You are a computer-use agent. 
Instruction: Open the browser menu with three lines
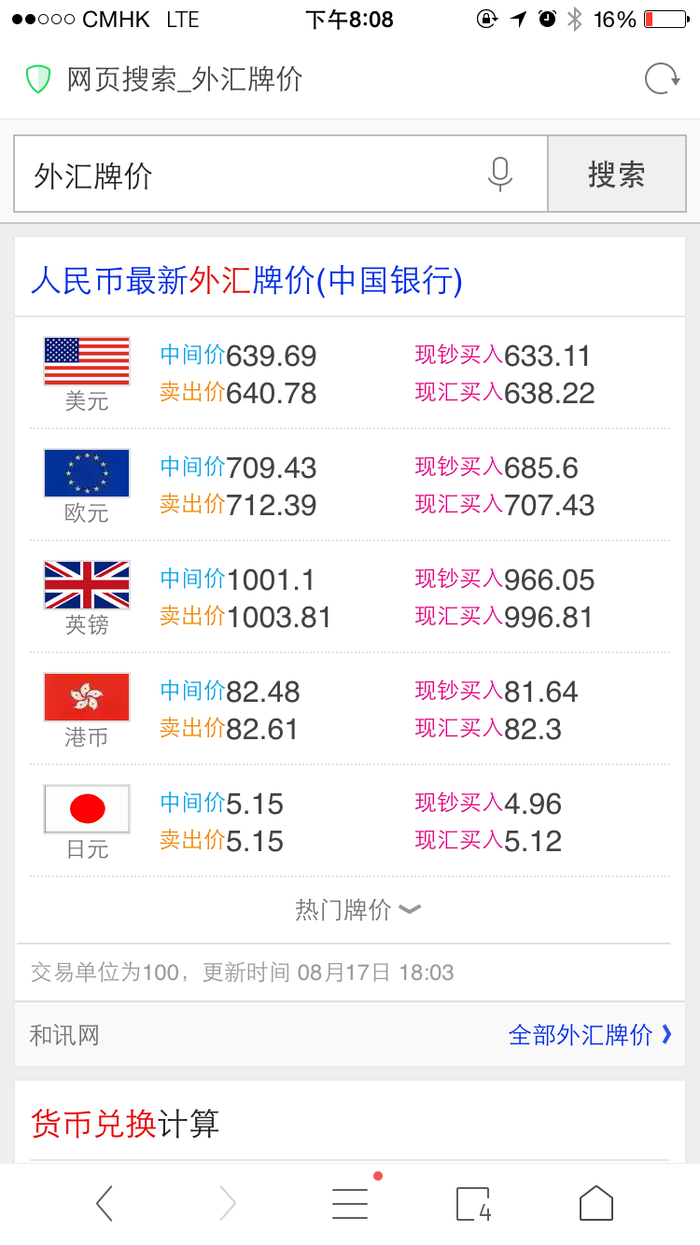coord(350,1203)
